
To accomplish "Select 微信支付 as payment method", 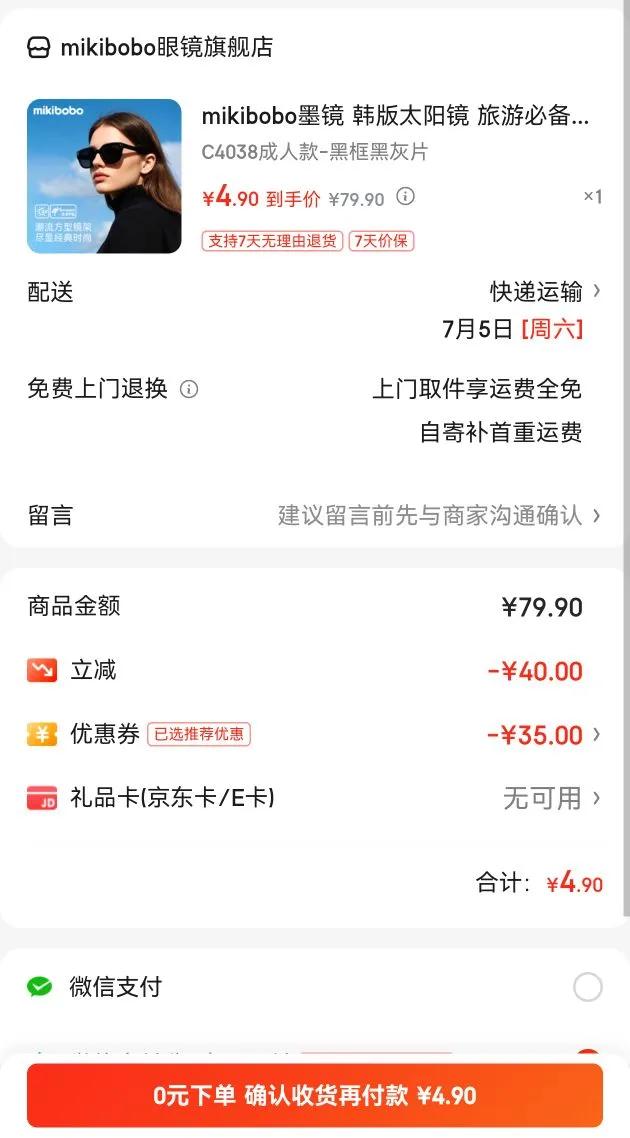I will click(587, 988).
